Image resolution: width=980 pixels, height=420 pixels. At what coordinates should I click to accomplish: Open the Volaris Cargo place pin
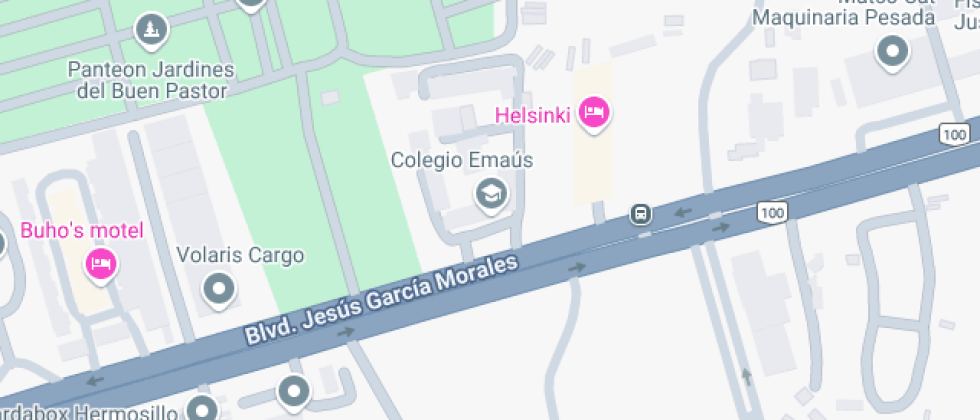(219, 290)
